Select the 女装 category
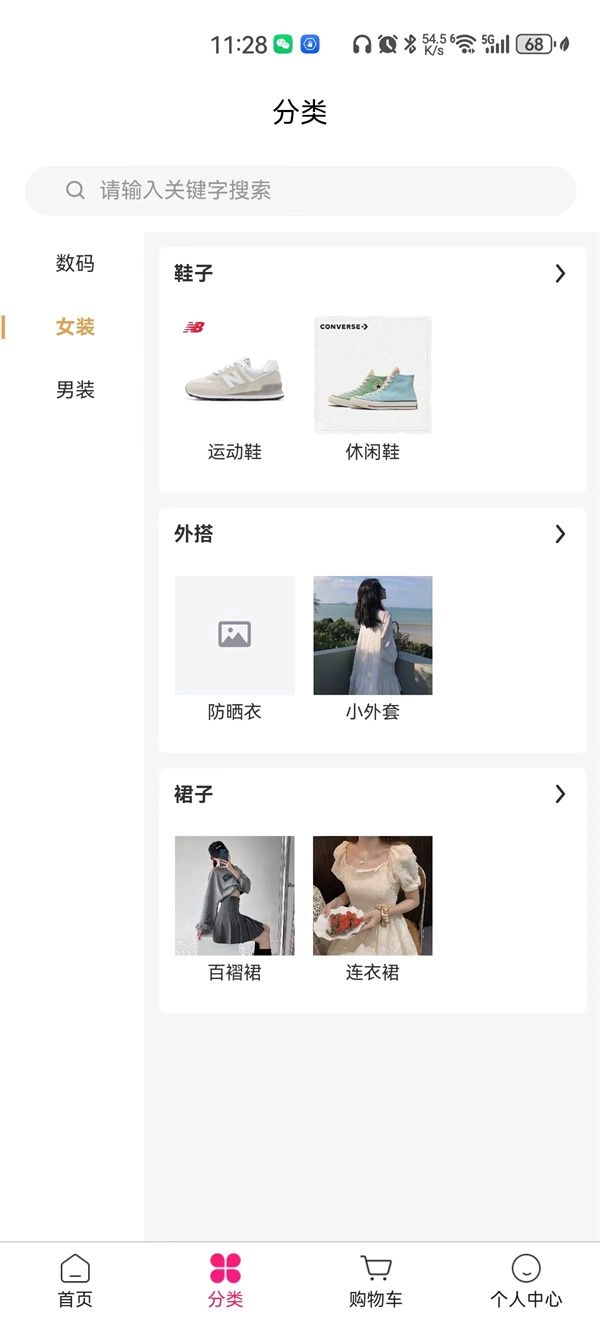The image size is (600, 1320). tap(75, 327)
